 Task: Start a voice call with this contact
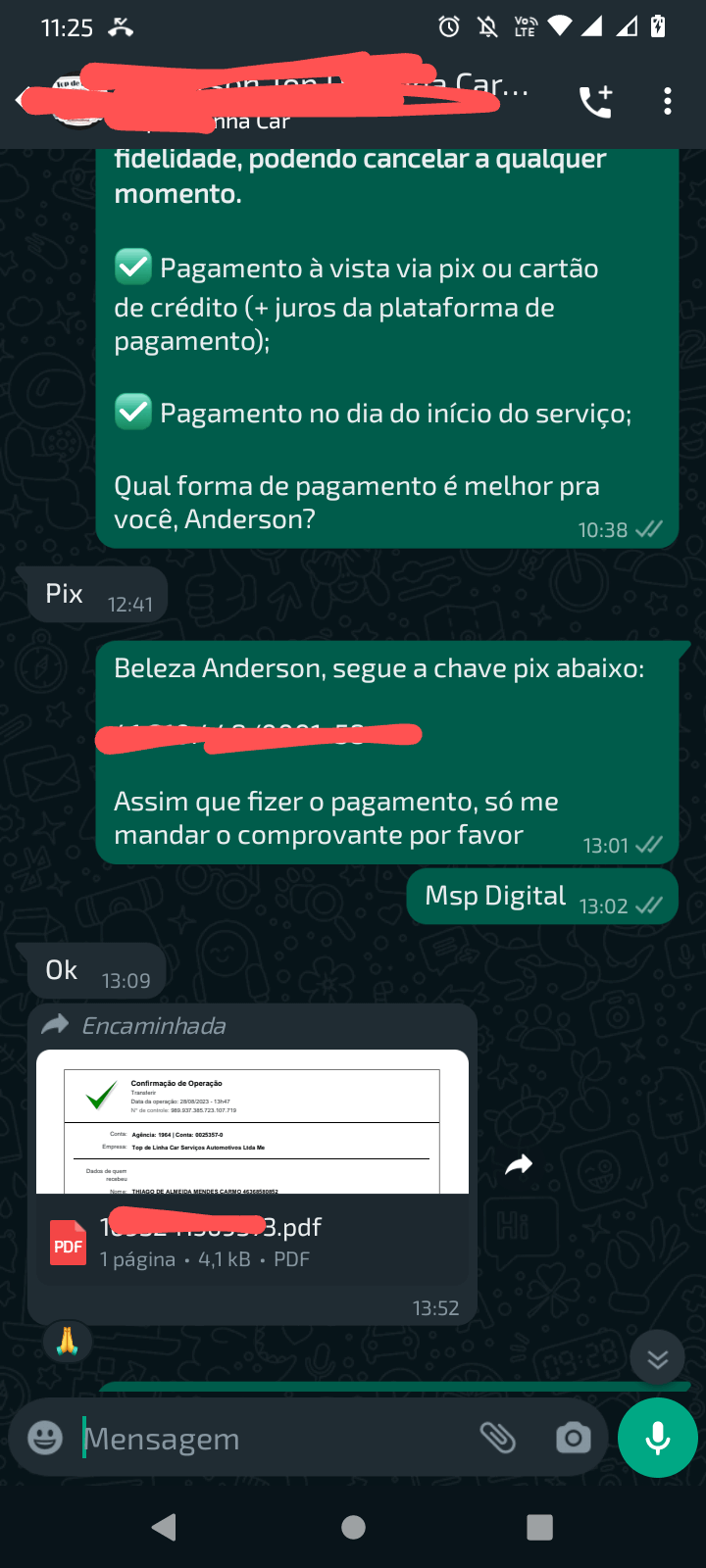point(595,101)
